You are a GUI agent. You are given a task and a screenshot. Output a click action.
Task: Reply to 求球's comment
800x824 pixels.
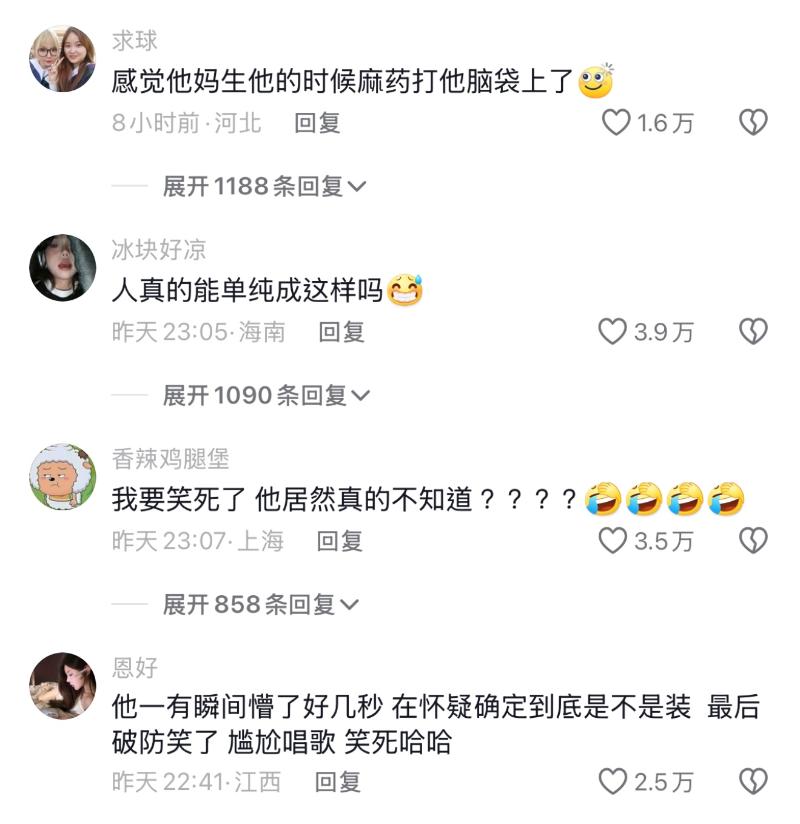318,123
